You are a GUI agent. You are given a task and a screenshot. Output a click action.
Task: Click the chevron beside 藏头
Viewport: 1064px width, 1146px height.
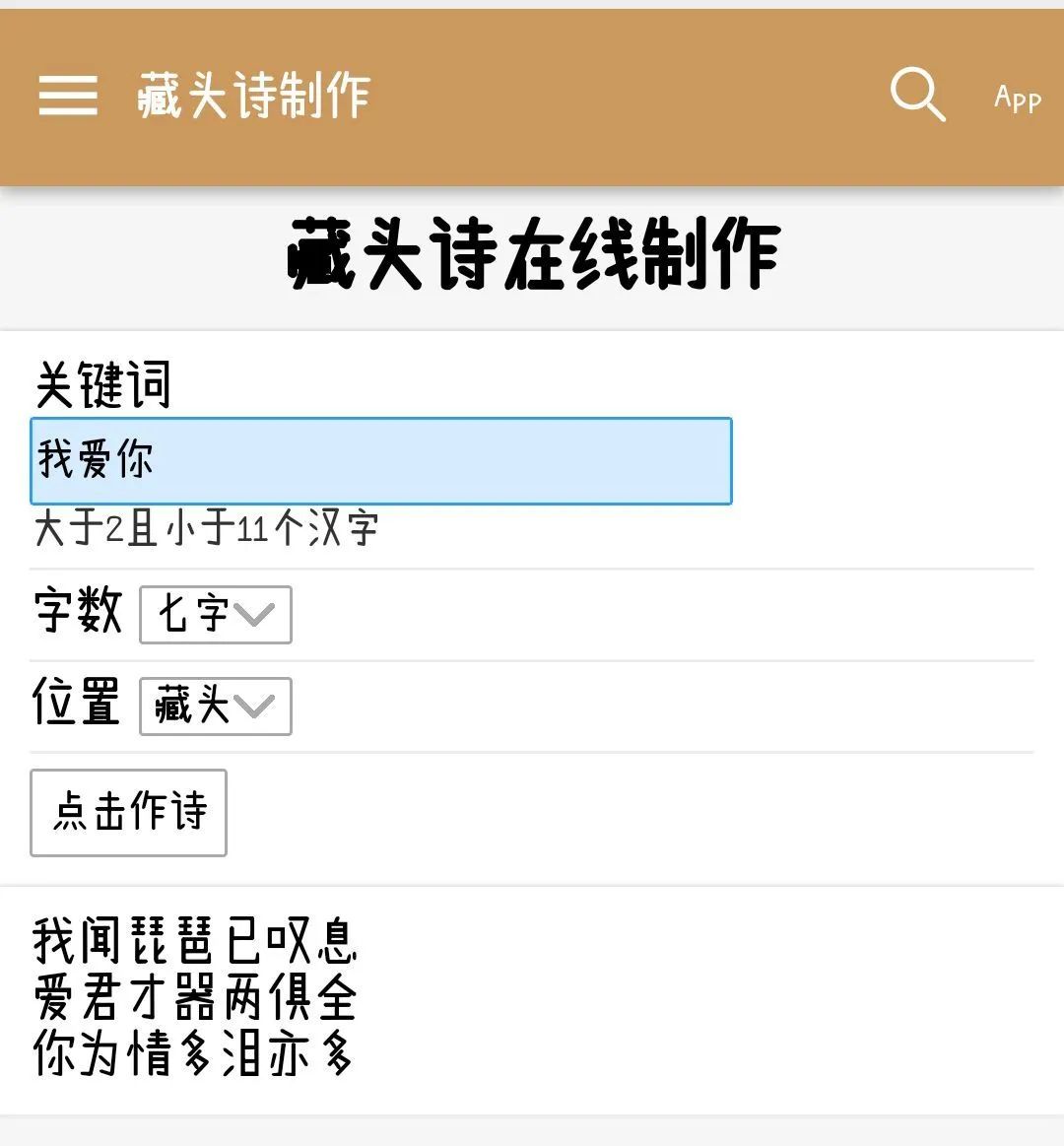[x=259, y=707]
